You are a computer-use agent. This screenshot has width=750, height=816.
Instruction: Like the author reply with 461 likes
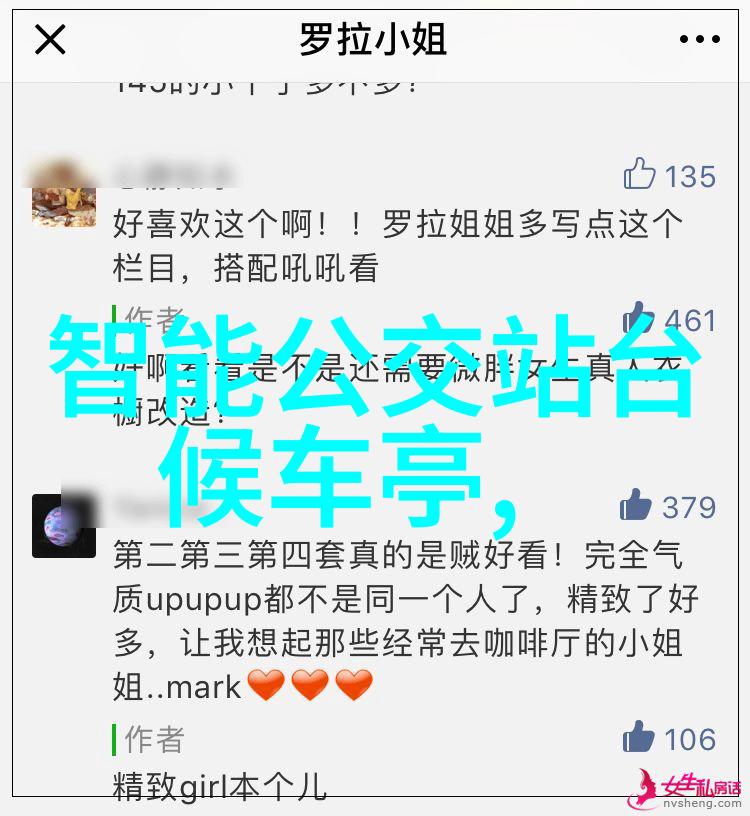640,319
